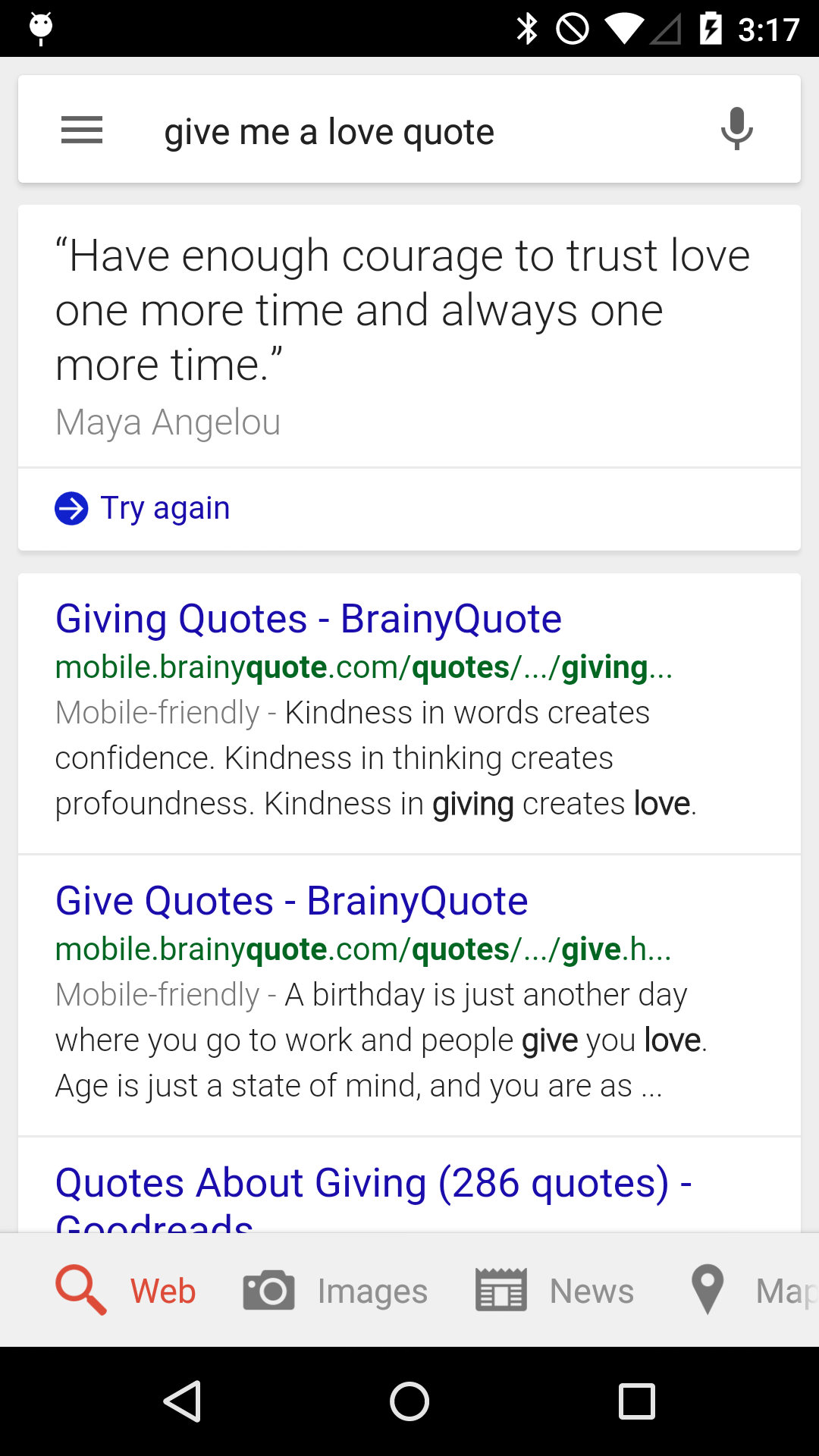Tap Try again for another quote
Screen dimensions: 819x1456
(x=143, y=508)
